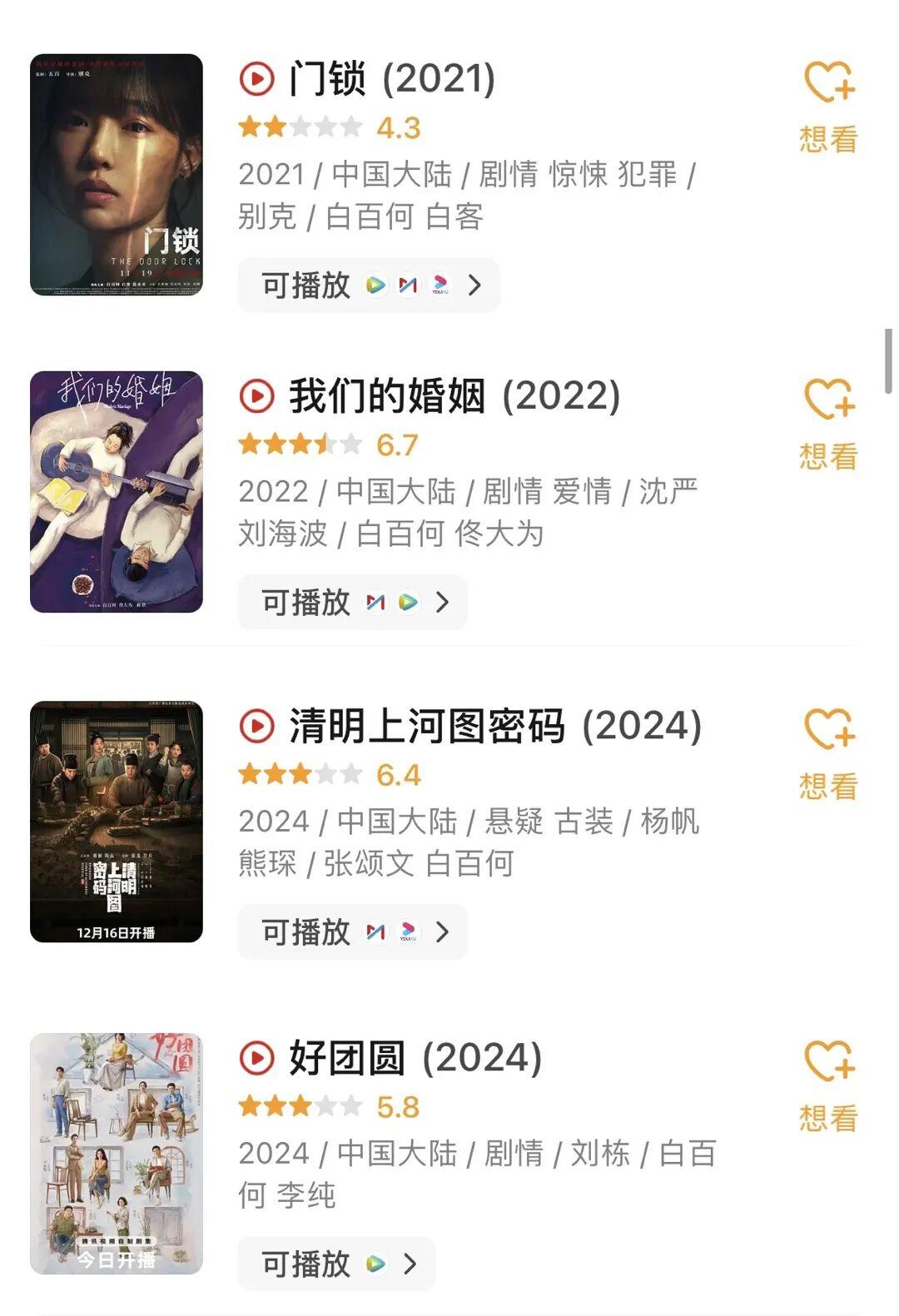Select the 好团圆 poster

tap(117, 1153)
